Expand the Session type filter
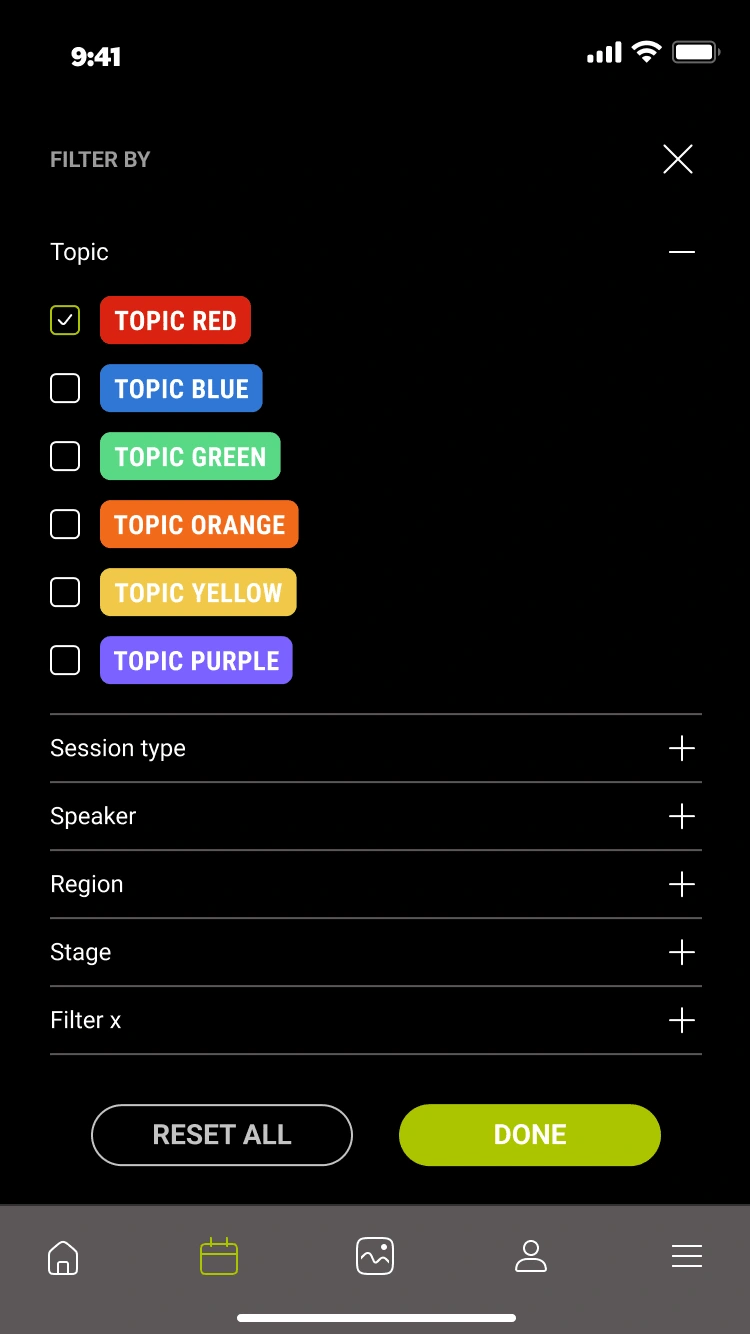This screenshot has height=1334, width=750. click(x=376, y=748)
